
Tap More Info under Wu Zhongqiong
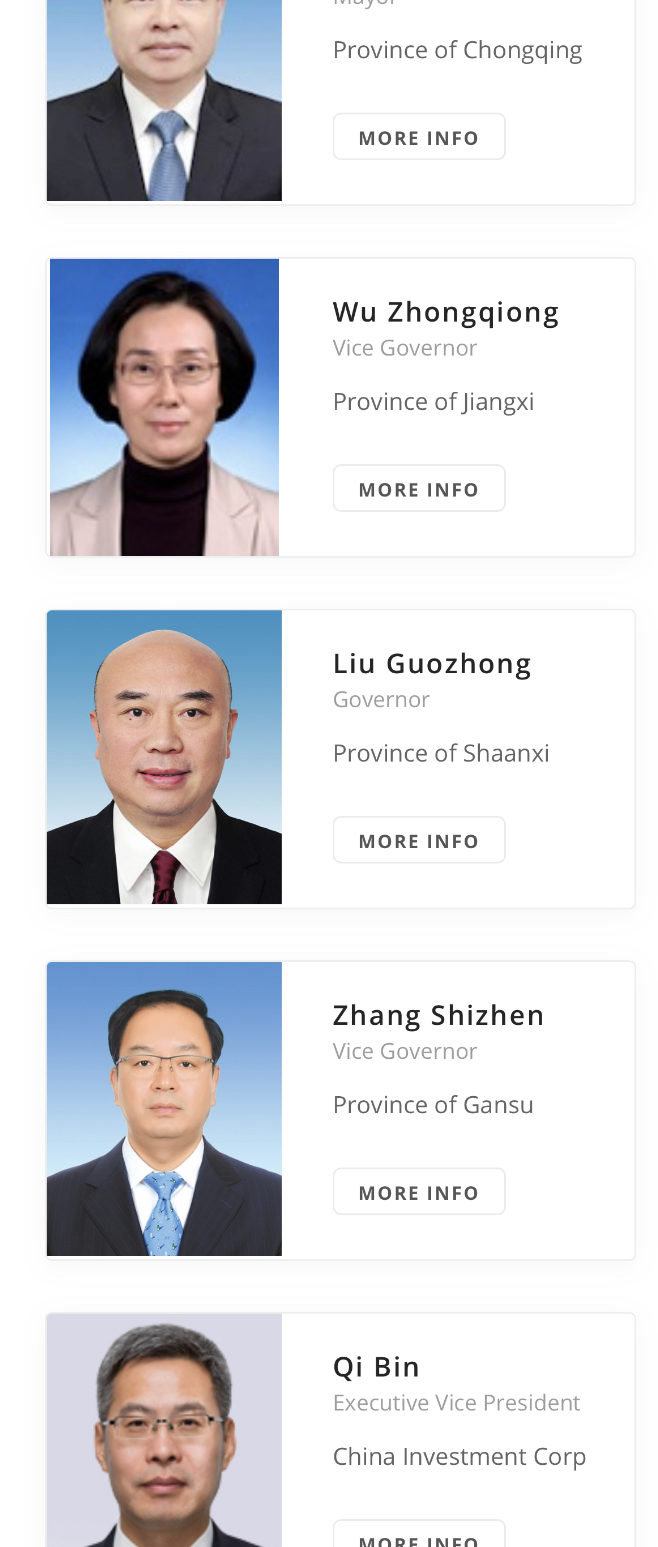[x=418, y=489]
